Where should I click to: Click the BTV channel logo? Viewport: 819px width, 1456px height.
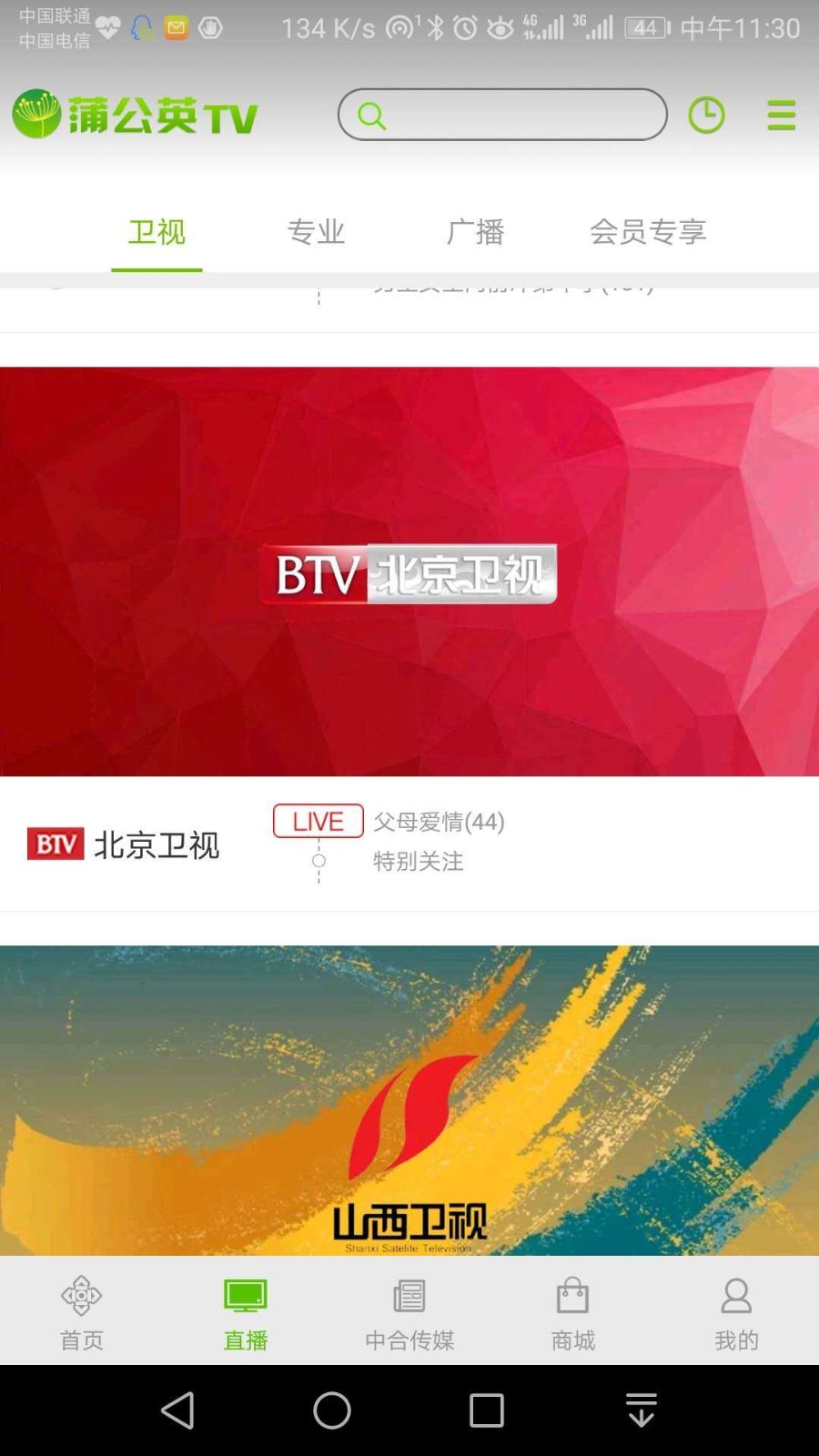coord(55,844)
